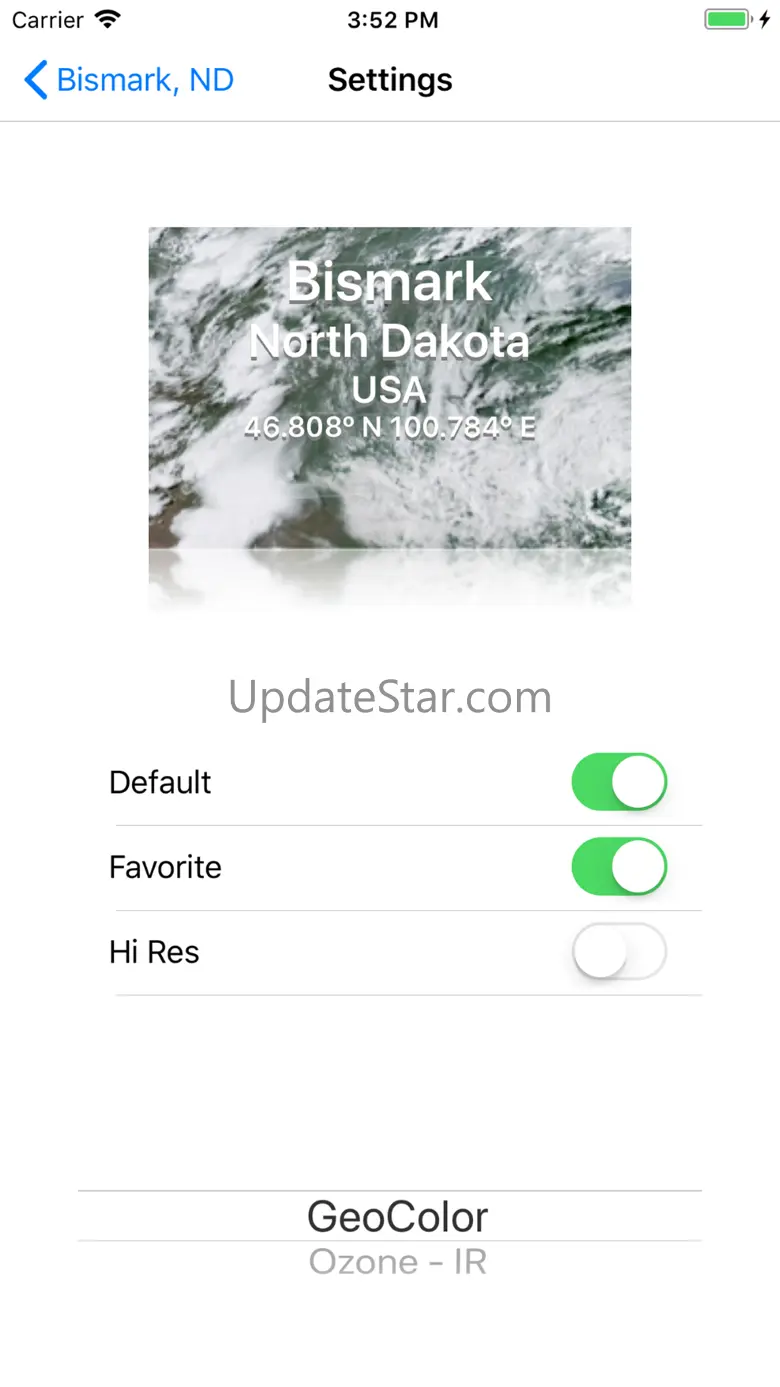Select Ozone - IR in the picker

(398, 1262)
